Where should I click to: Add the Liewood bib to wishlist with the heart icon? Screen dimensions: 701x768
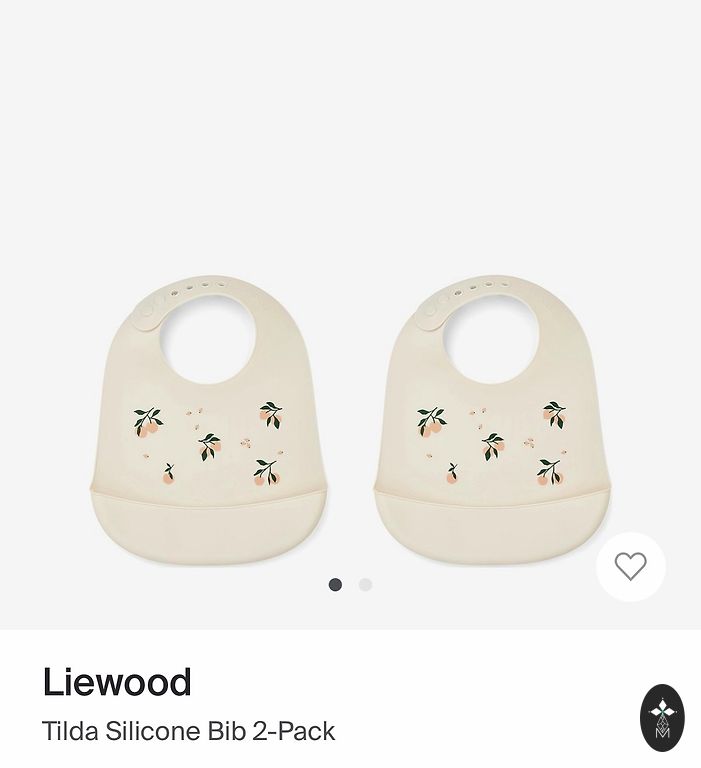(630, 567)
